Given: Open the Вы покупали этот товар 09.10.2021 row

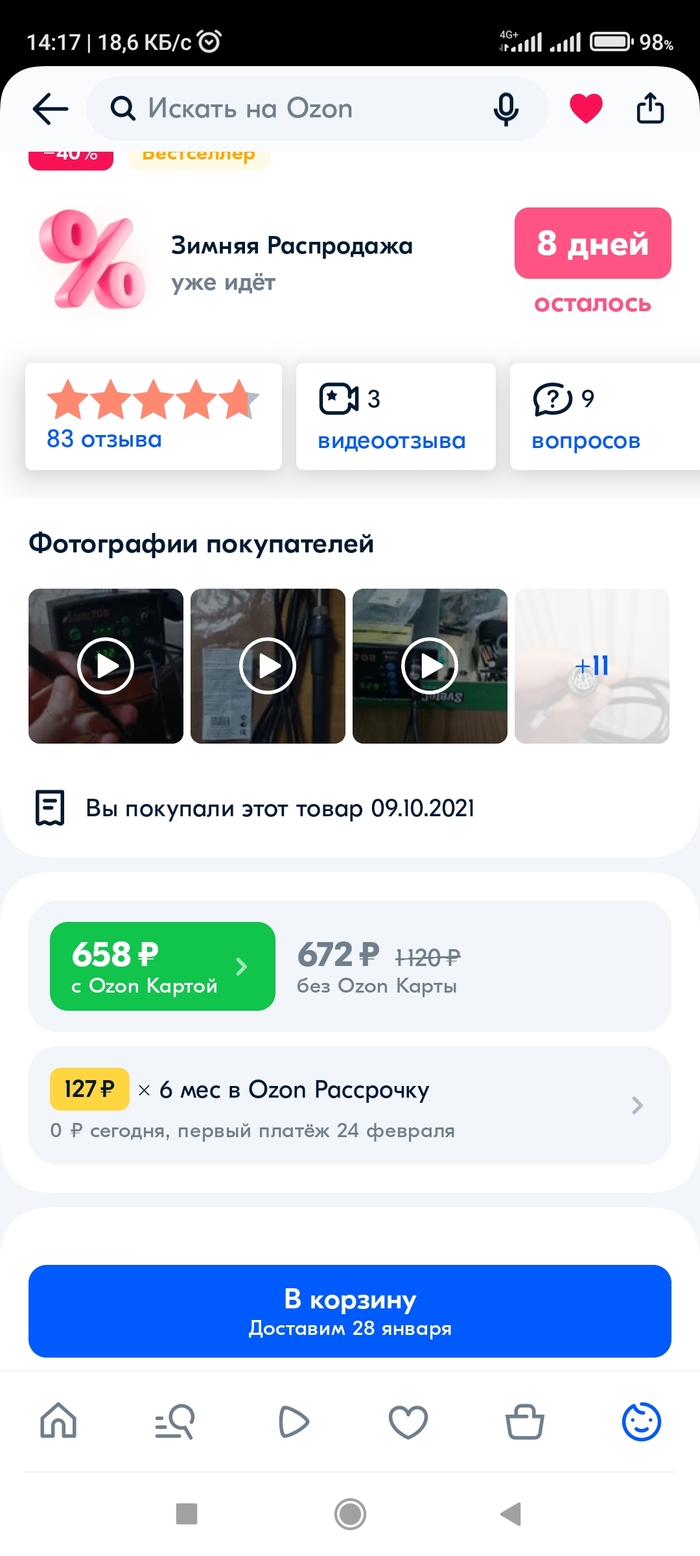Looking at the screenshot, I should [x=280, y=808].
